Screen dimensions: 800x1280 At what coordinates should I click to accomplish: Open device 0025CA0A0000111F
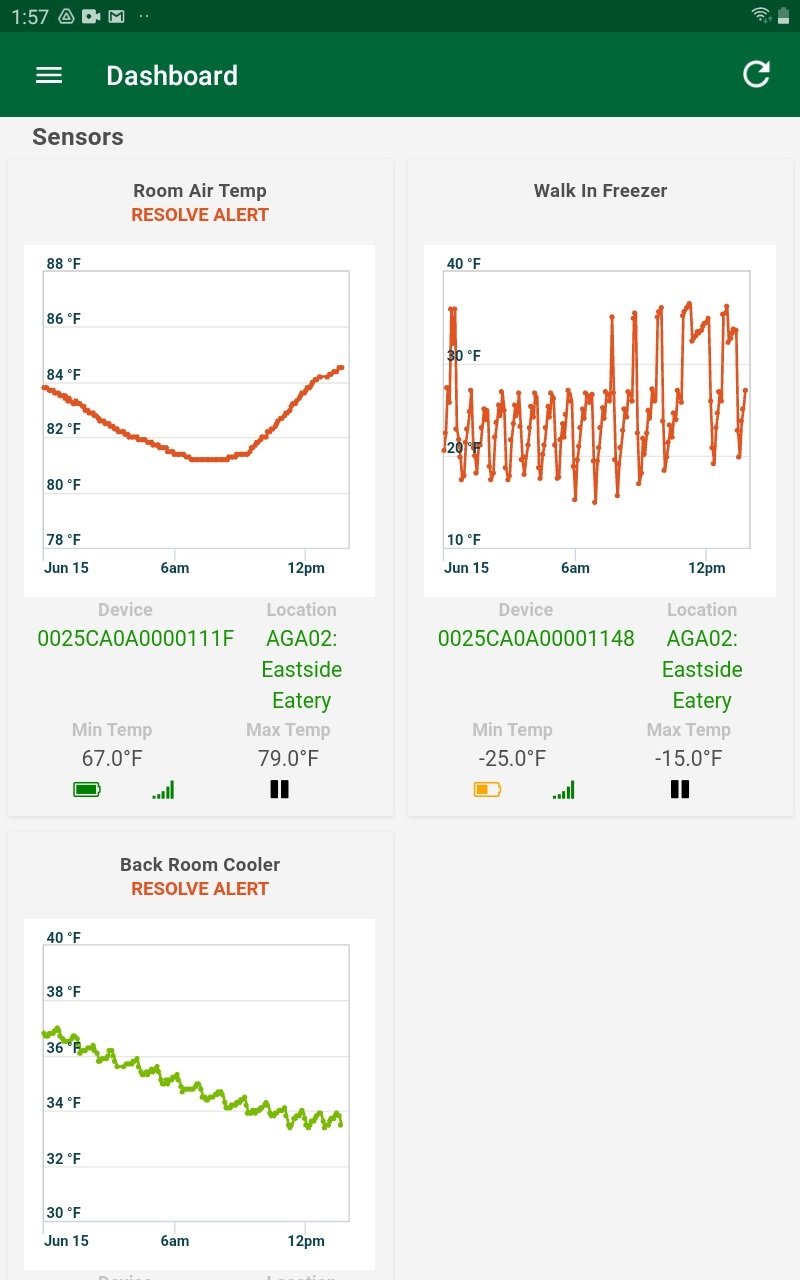135,638
